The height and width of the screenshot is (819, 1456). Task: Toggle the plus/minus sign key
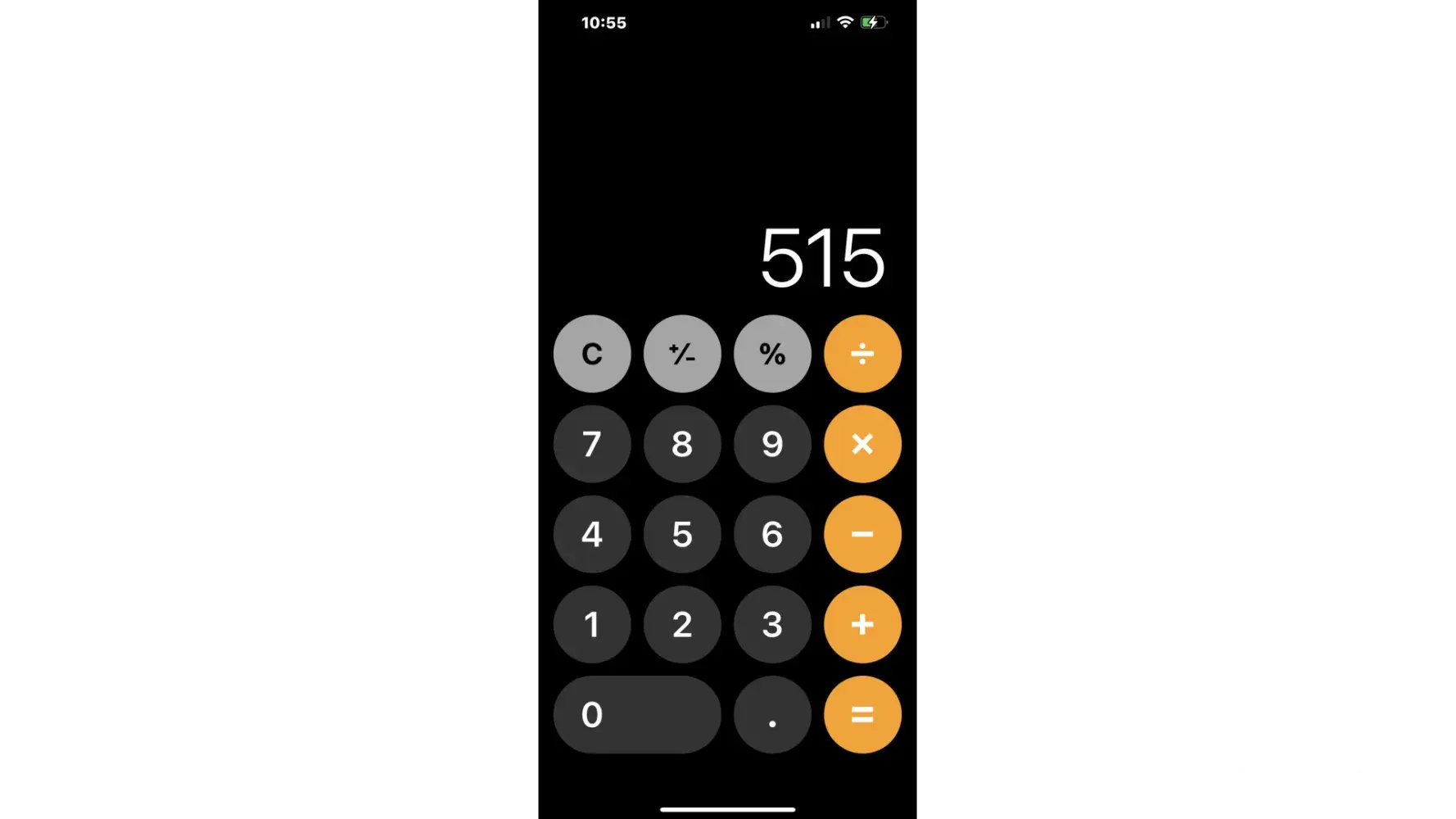pos(682,354)
